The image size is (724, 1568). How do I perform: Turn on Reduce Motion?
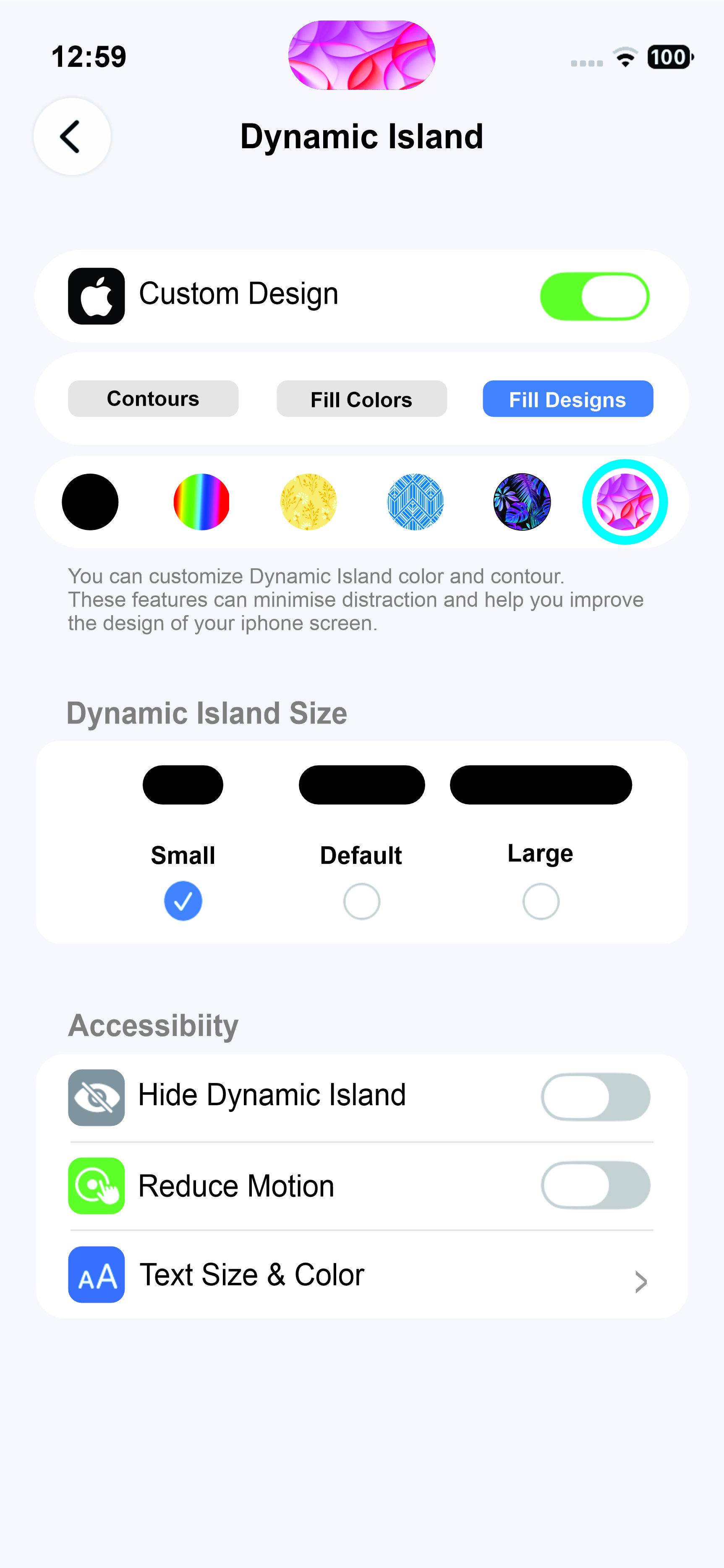(x=595, y=1185)
